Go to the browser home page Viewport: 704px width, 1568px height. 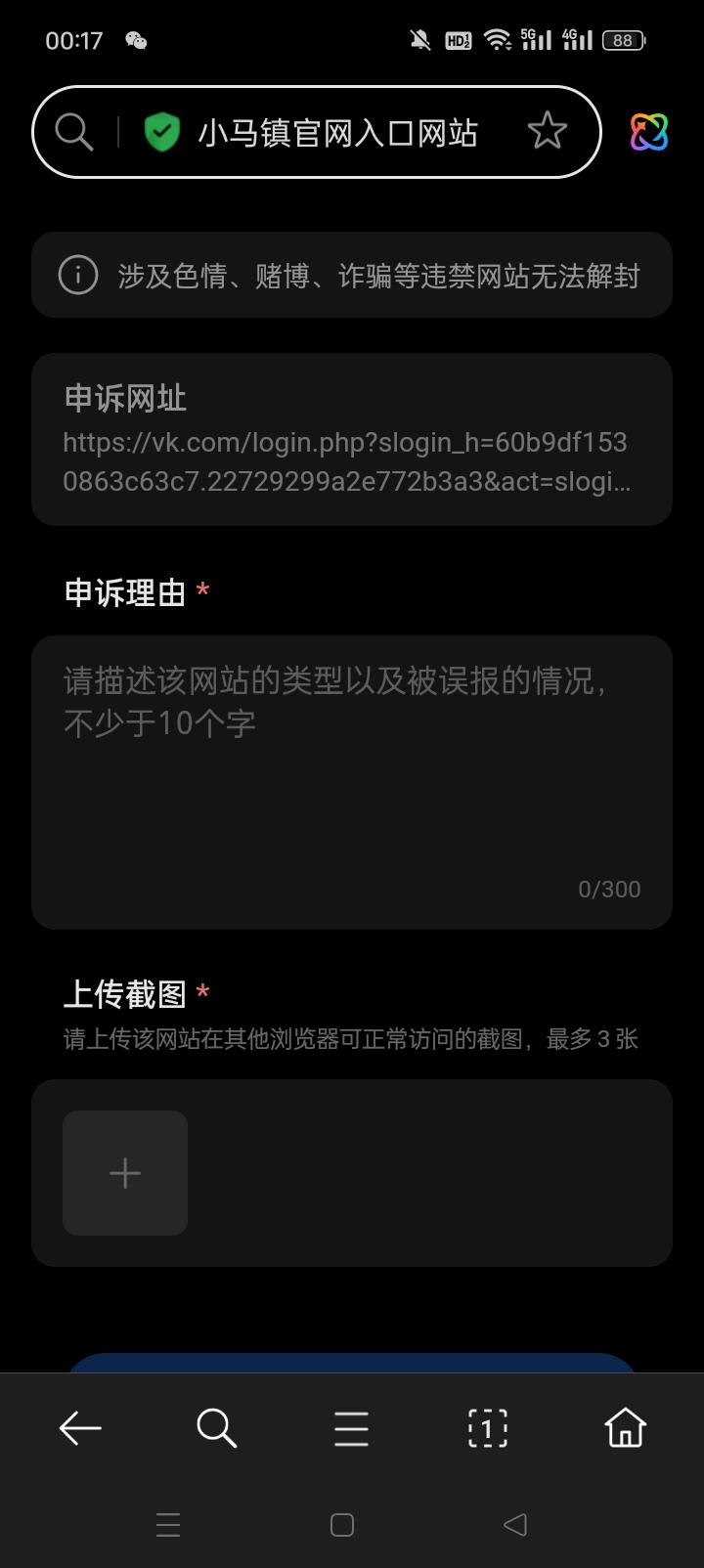[x=625, y=1428]
